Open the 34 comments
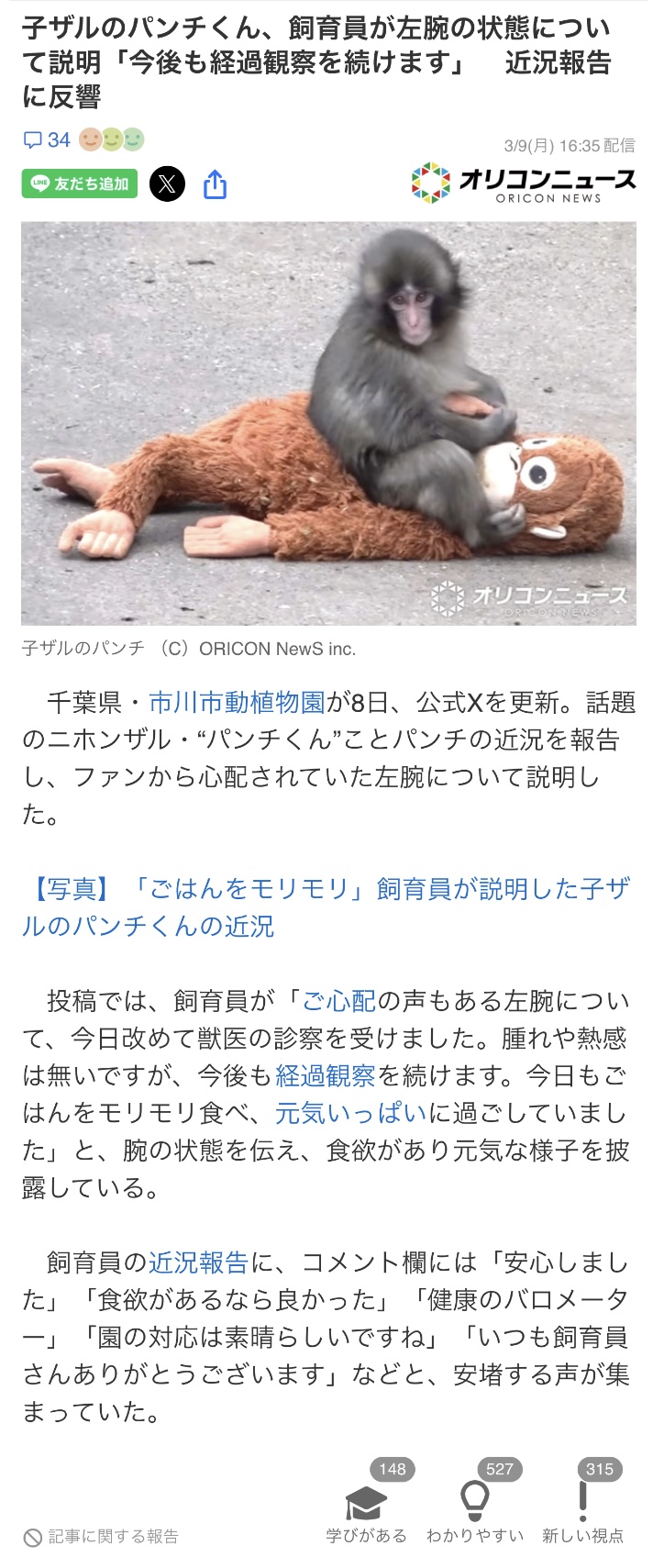Screen dimensions: 664x1568 coord(47,139)
